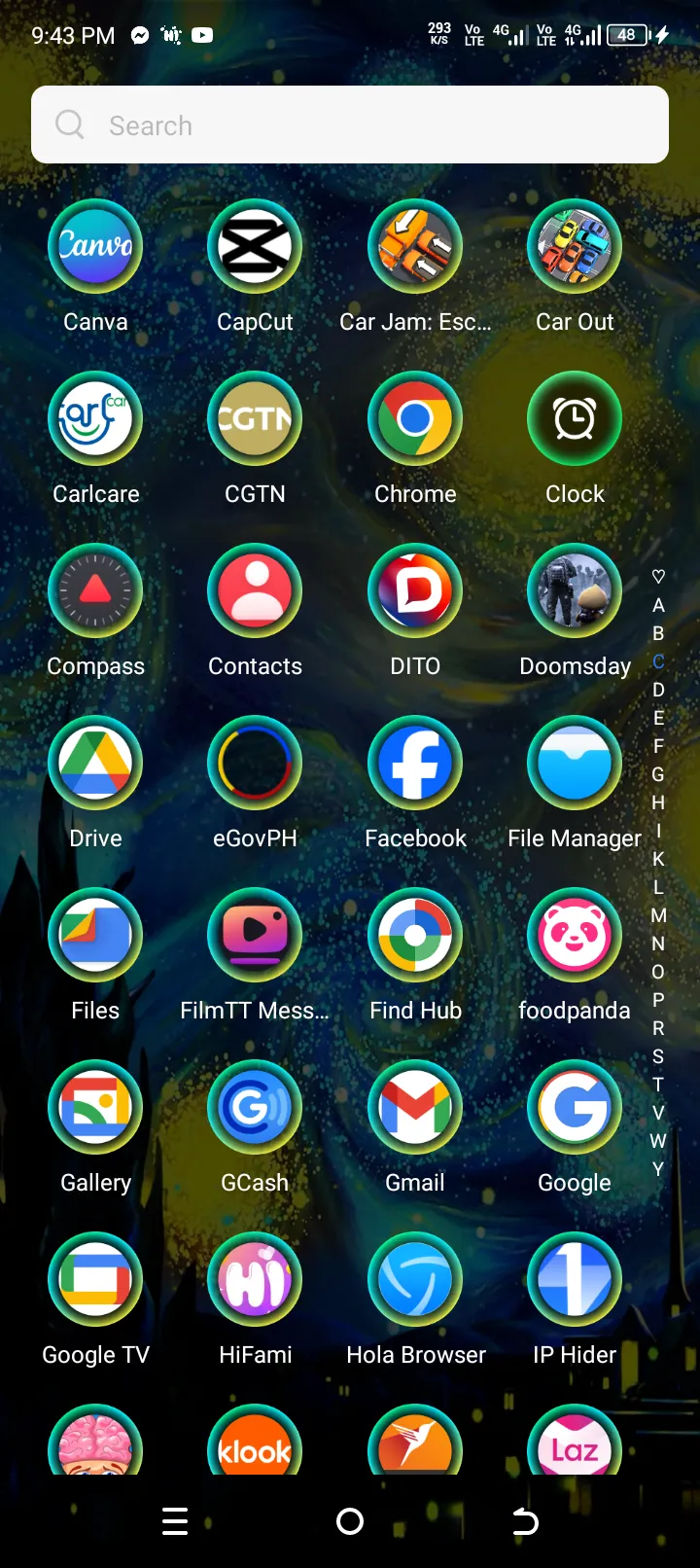
Task: Tap the app search field
Action: click(350, 125)
